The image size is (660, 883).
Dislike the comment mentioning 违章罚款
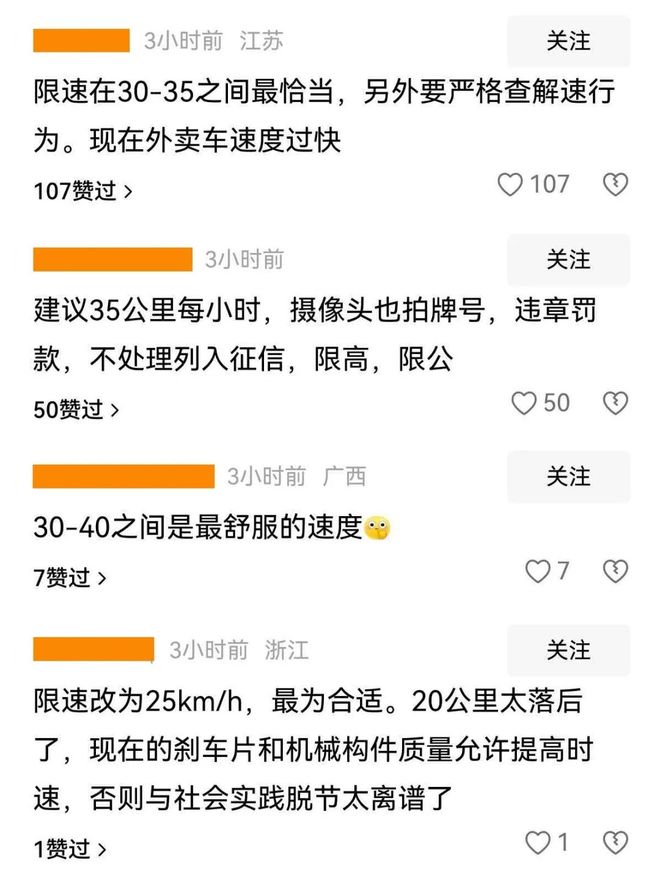(x=615, y=403)
